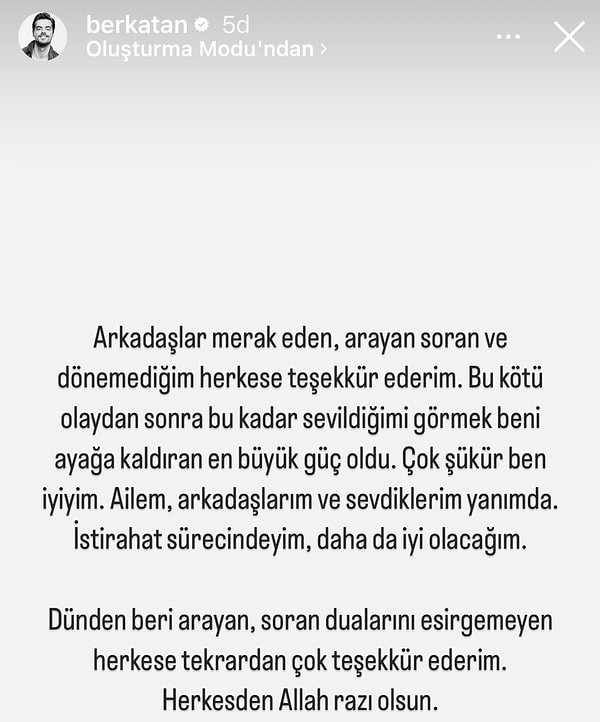Screen dimensions: 600x722
Task: Open berkatan's profile picture
Action: coord(43,36)
